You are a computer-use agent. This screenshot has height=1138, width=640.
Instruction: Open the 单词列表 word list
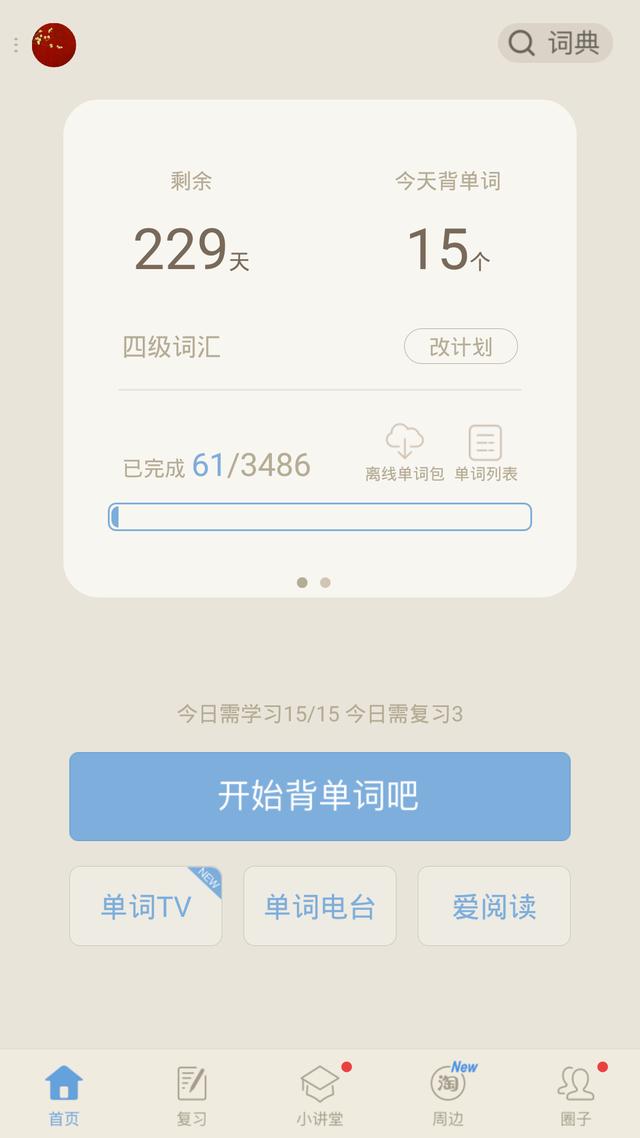486,453
